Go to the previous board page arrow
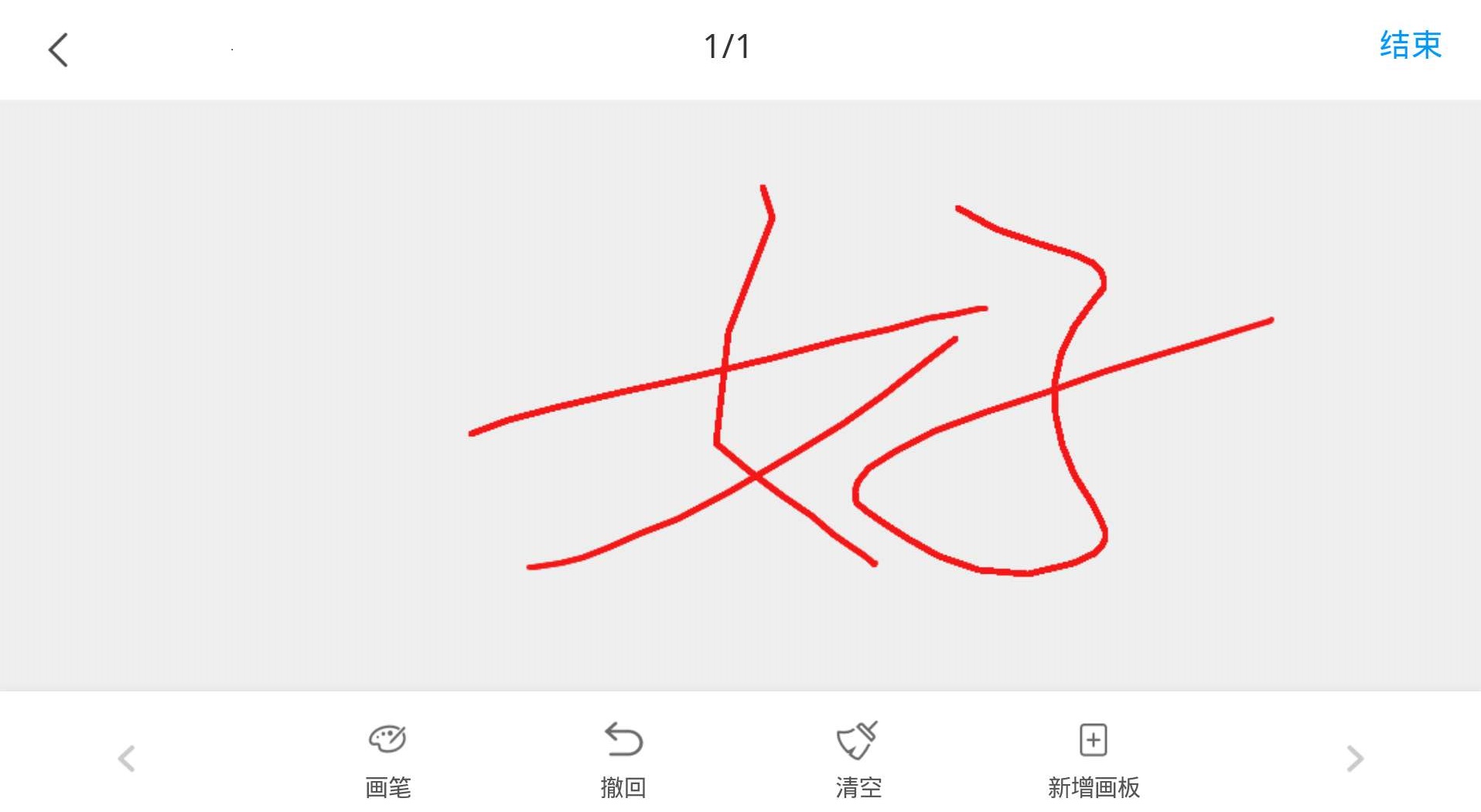The image size is (1481, 812). (127, 759)
